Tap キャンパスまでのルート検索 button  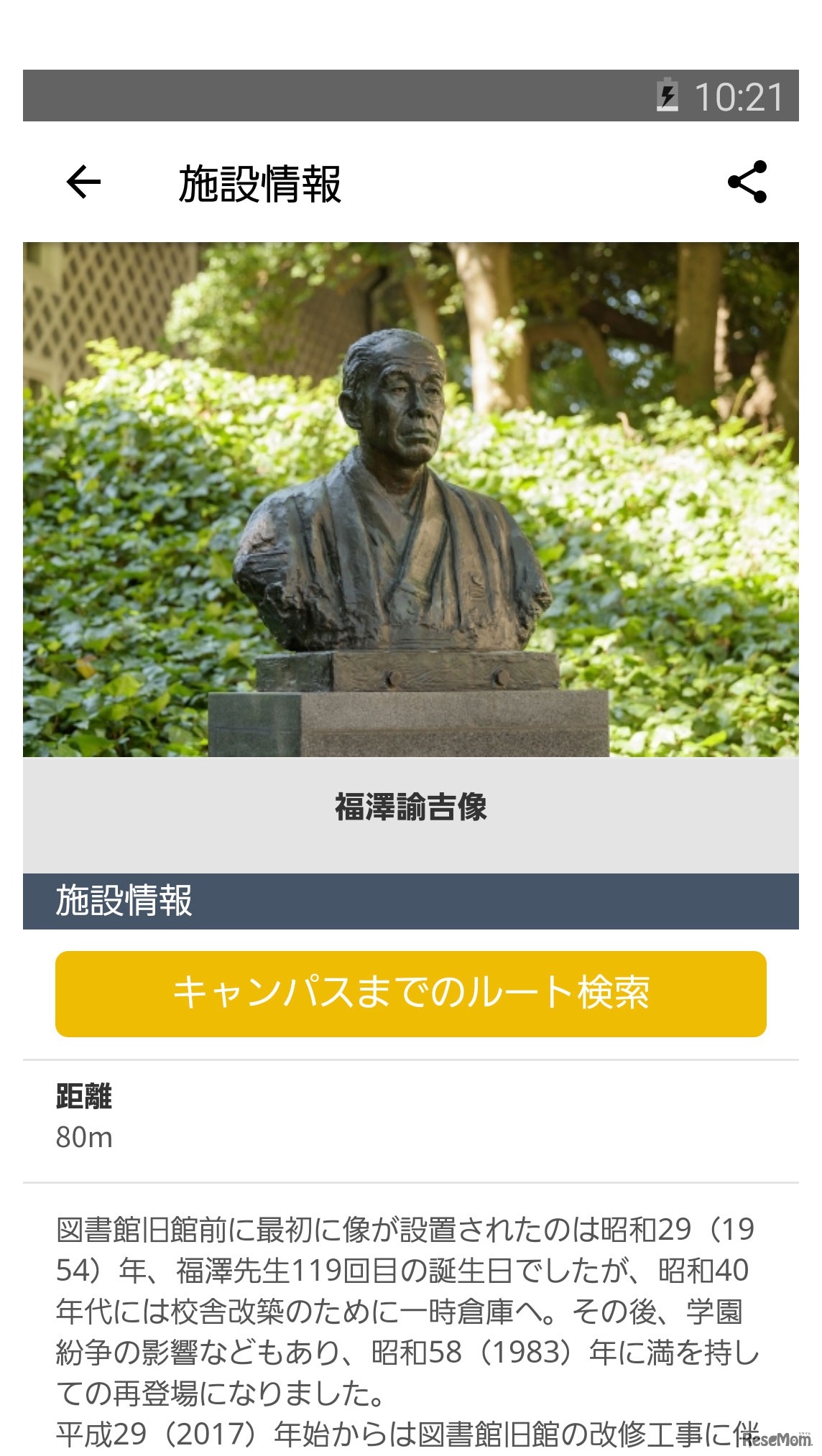pyautogui.click(x=411, y=991)
